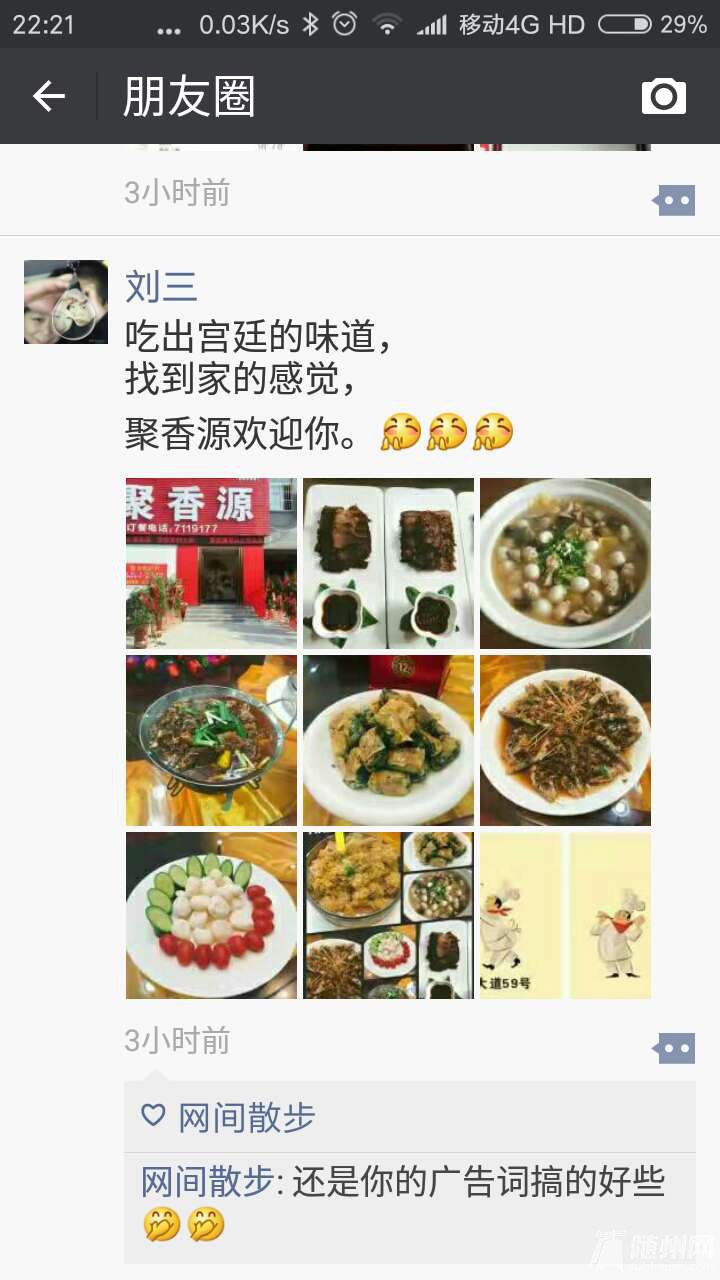Screen dimensions: 720x1280
Task: View the cartoon chefs picture
Action: pyautogui.click(x=565, y=915)
